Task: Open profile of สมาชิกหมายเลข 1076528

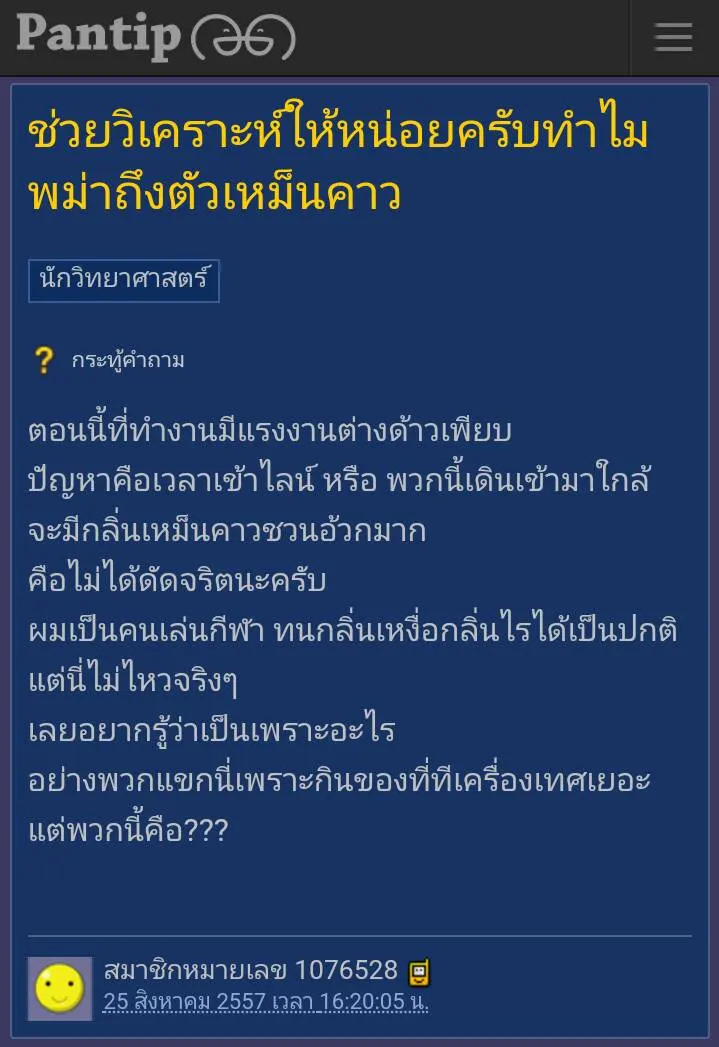Action: tap(250, 970)
